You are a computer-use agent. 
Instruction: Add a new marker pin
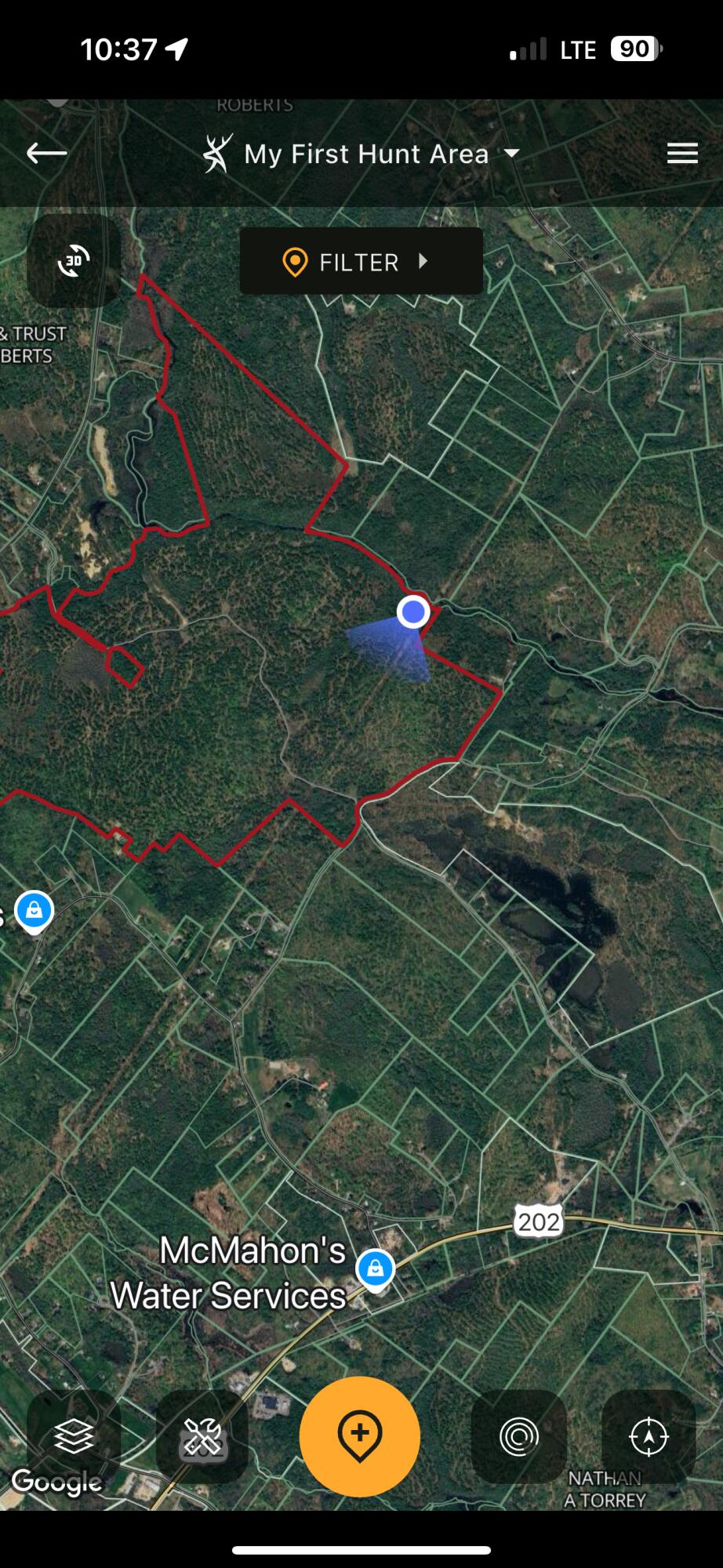pos(360,1436)
